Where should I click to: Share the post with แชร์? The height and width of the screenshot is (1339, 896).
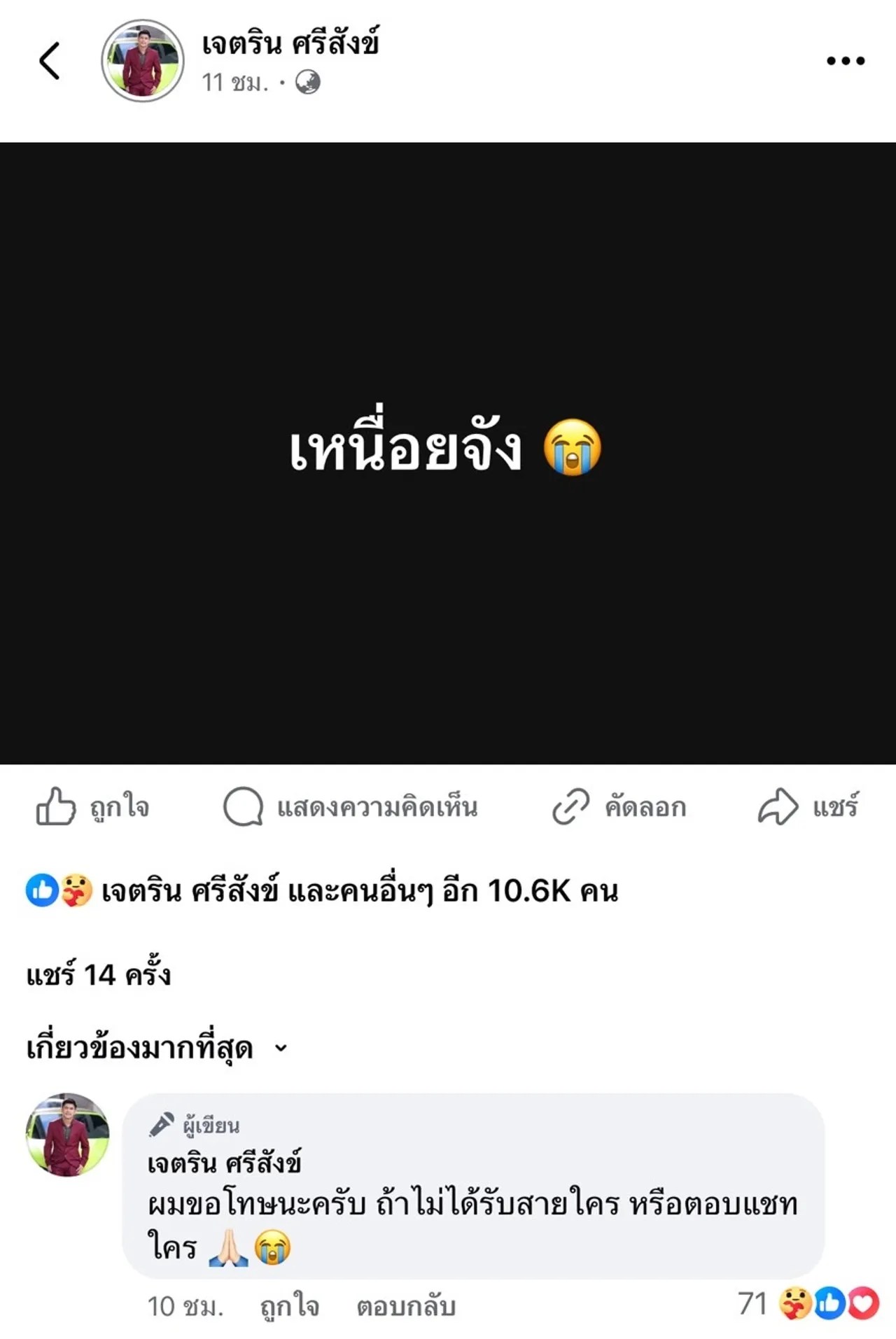[x=808, y=806]
